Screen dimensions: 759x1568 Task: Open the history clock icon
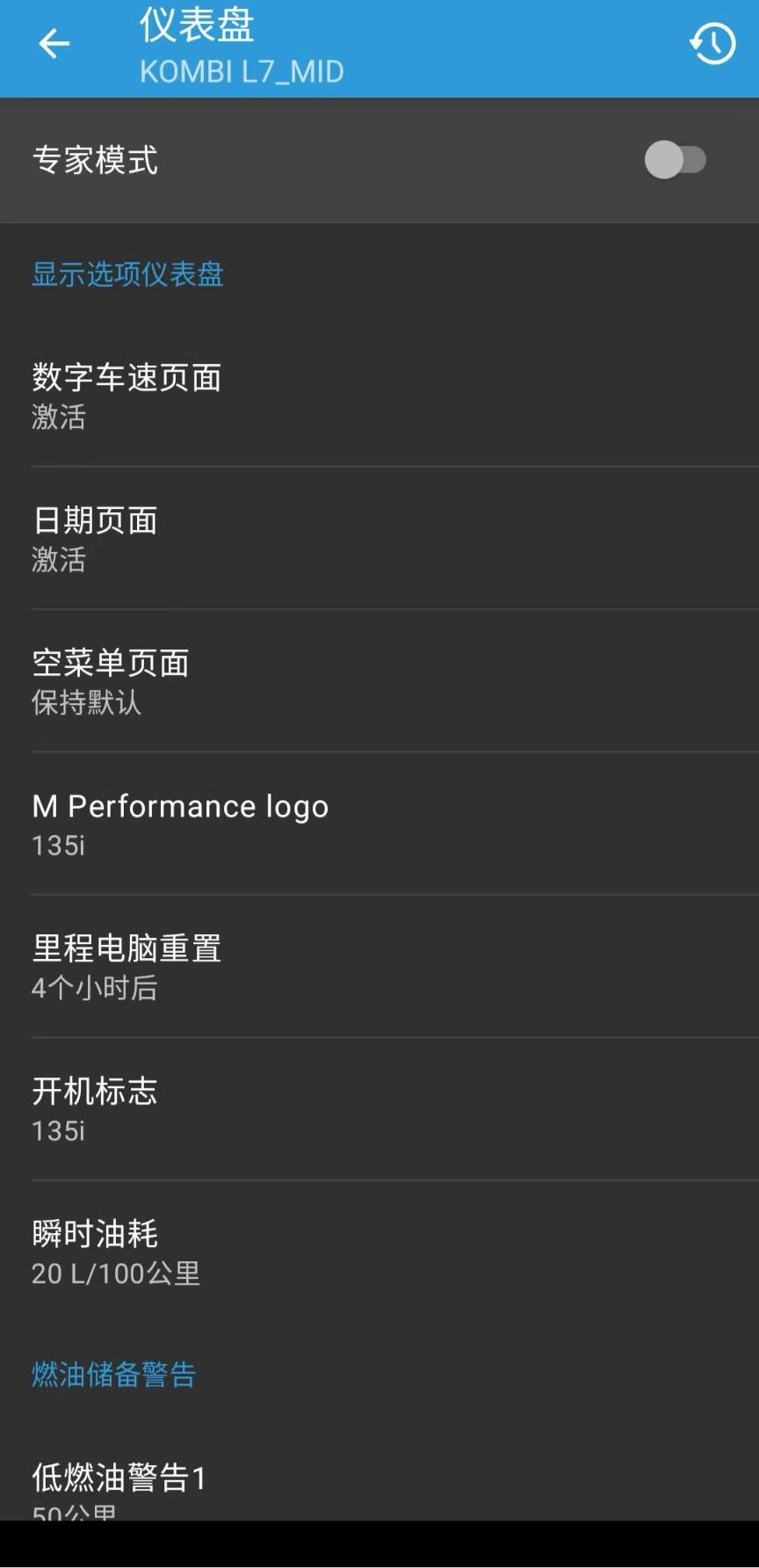(712, 44)
